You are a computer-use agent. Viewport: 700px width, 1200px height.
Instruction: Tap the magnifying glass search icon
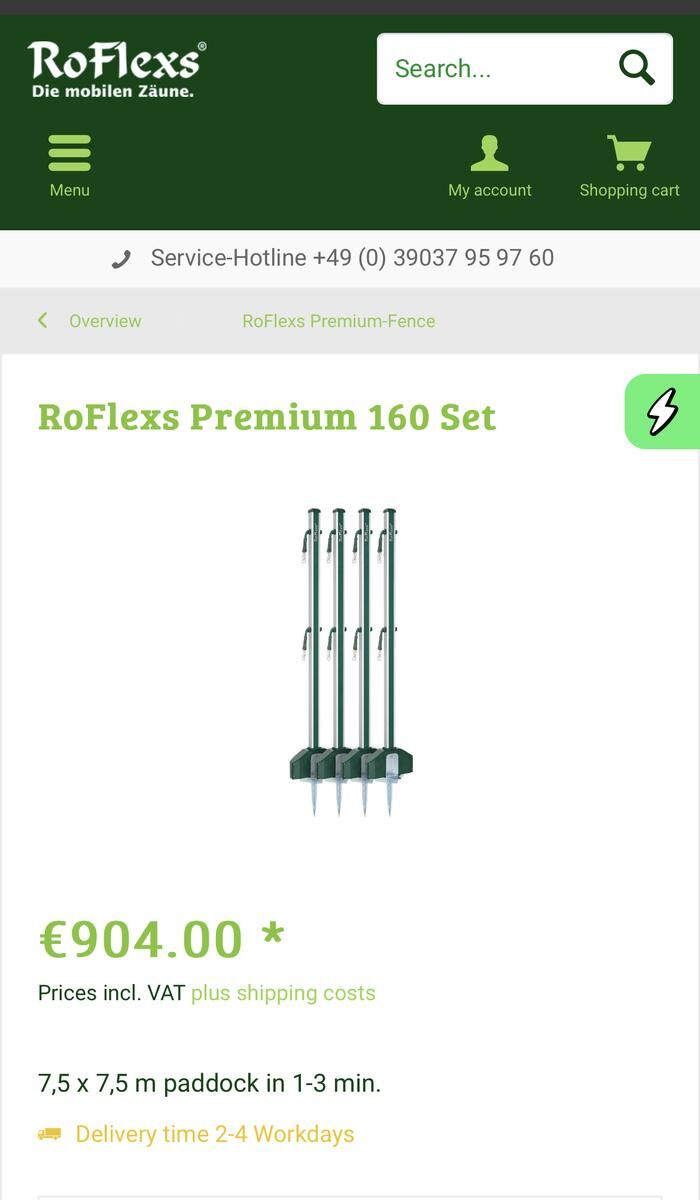(x=636, y=69)
